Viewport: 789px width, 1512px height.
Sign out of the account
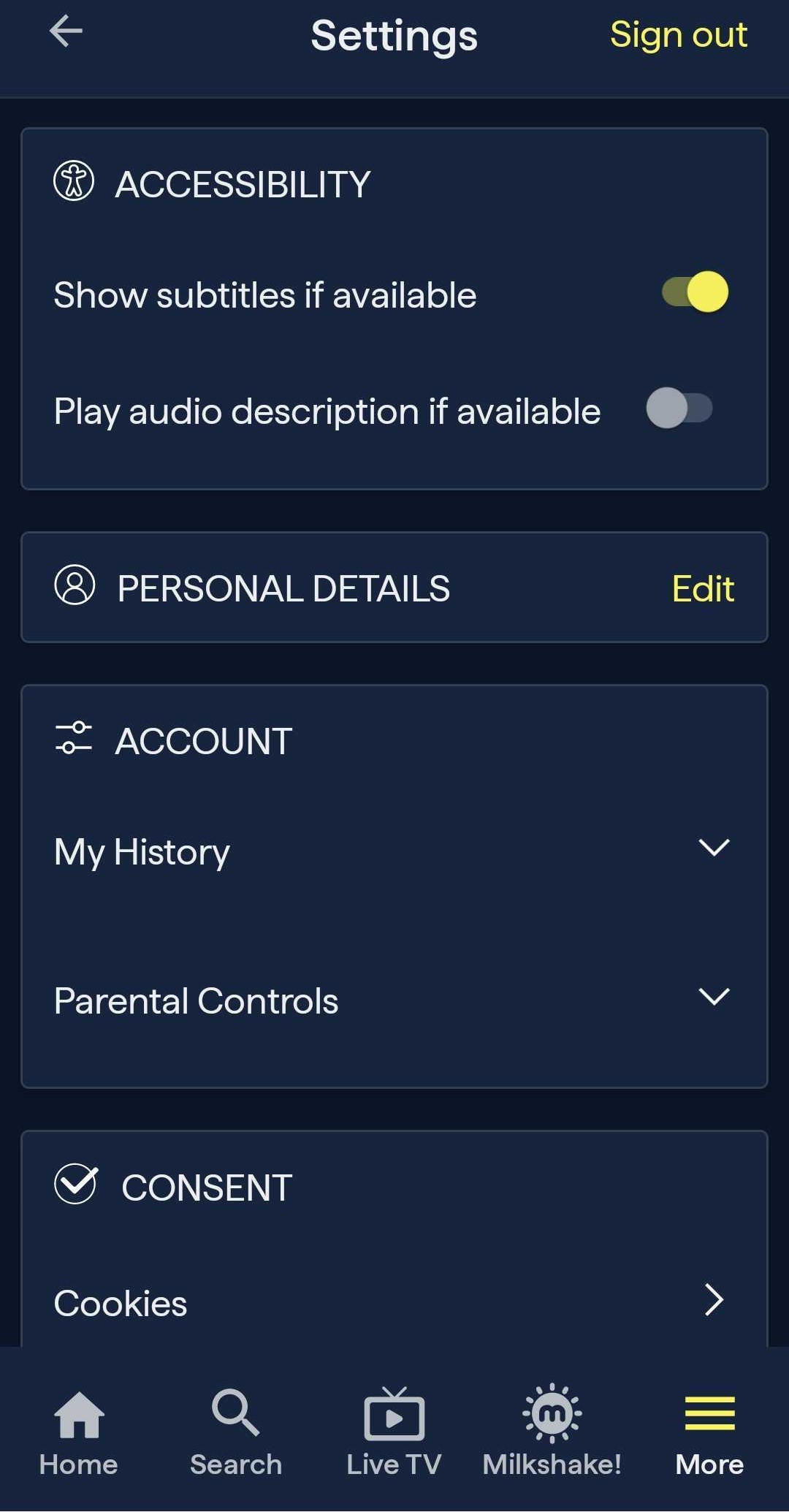click(x=678, y=34)
